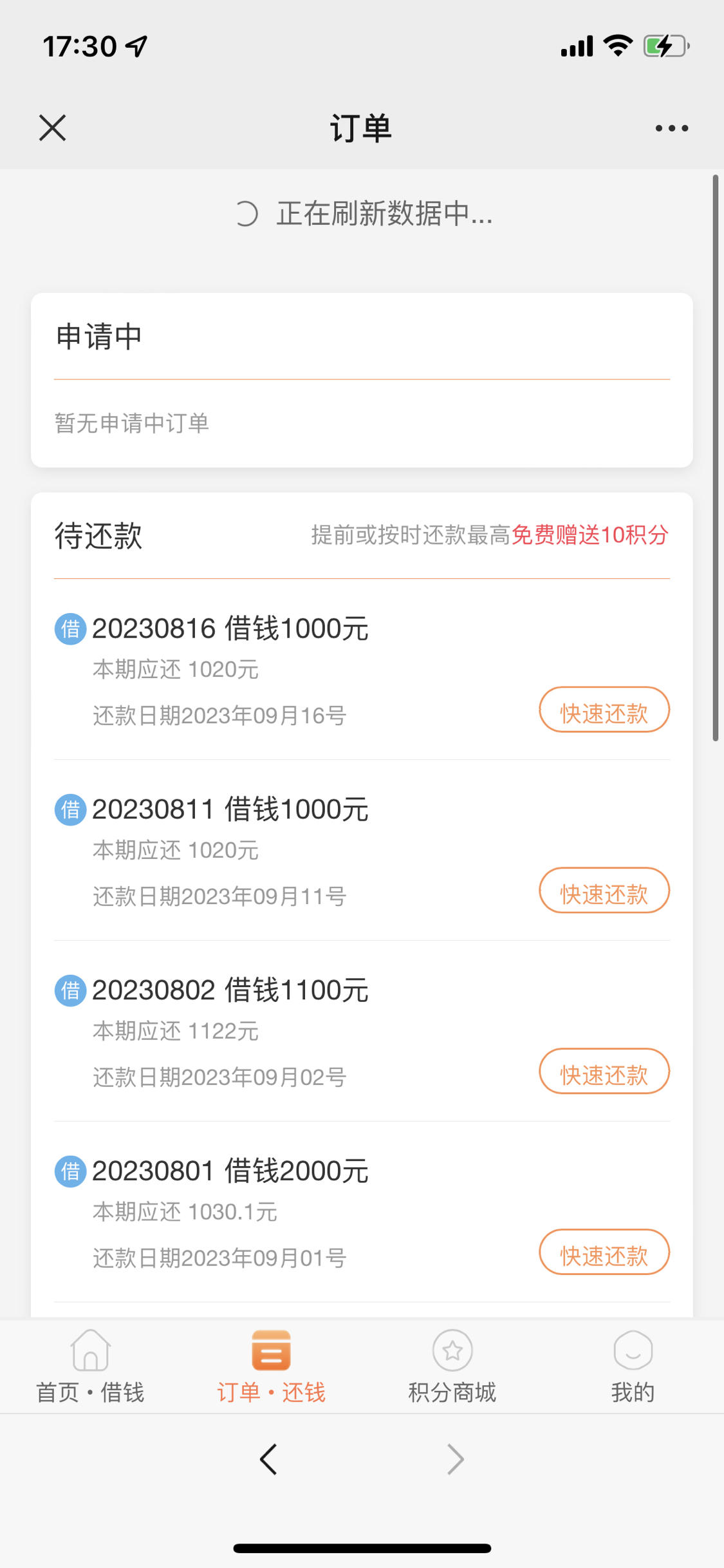
Task: Go back using the browser back arrow
Action: pos(268,1459)
